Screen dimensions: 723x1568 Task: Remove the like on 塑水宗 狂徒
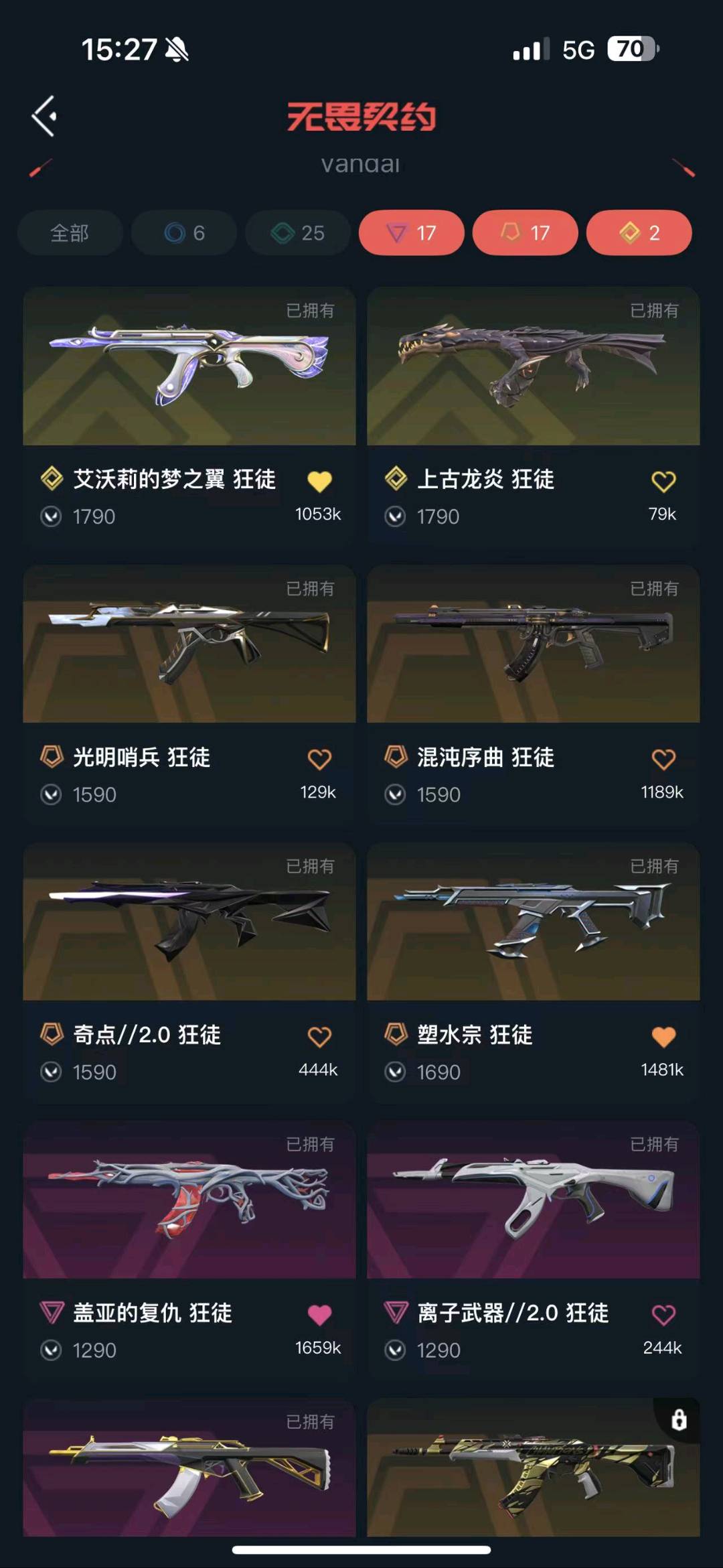coord(663,1037)
